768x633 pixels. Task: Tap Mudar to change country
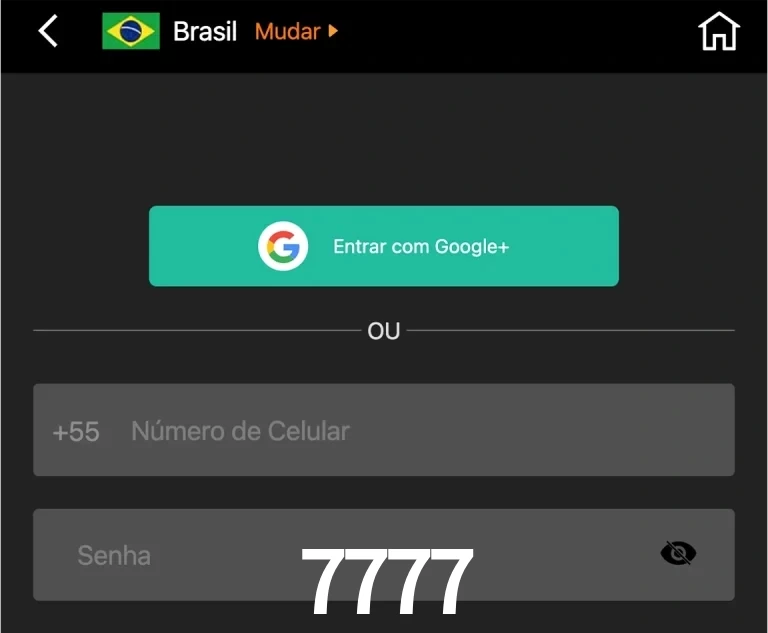tap(296, 31)
